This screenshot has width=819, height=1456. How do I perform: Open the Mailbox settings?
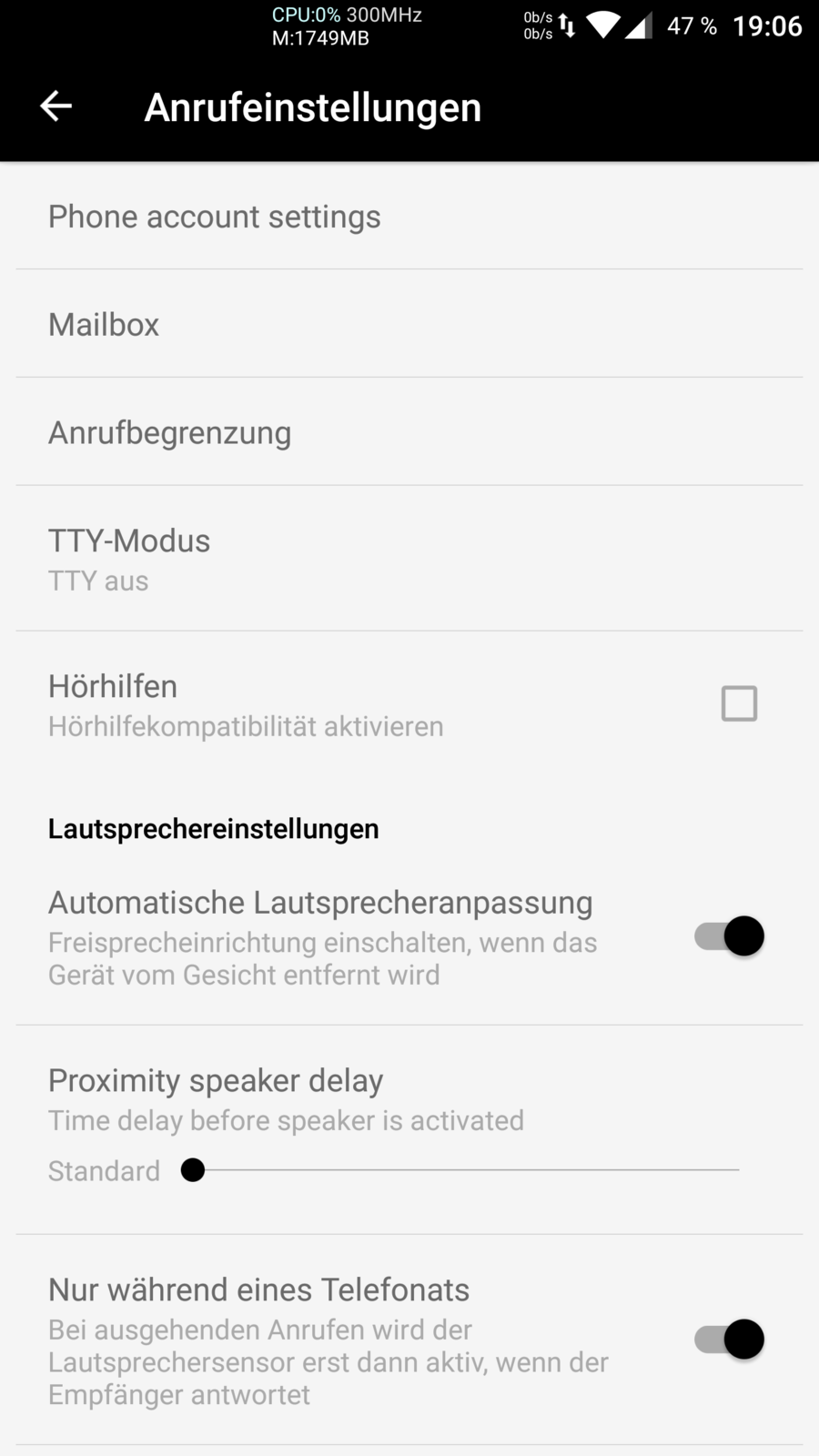point(104,324)
